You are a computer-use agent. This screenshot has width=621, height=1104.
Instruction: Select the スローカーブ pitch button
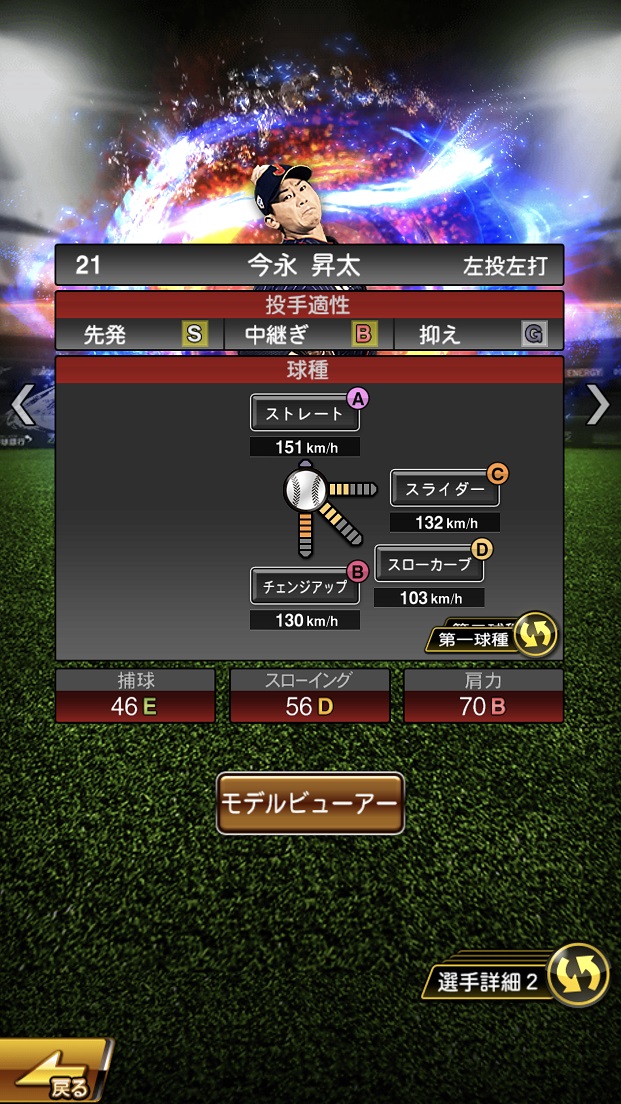point(429,564)
